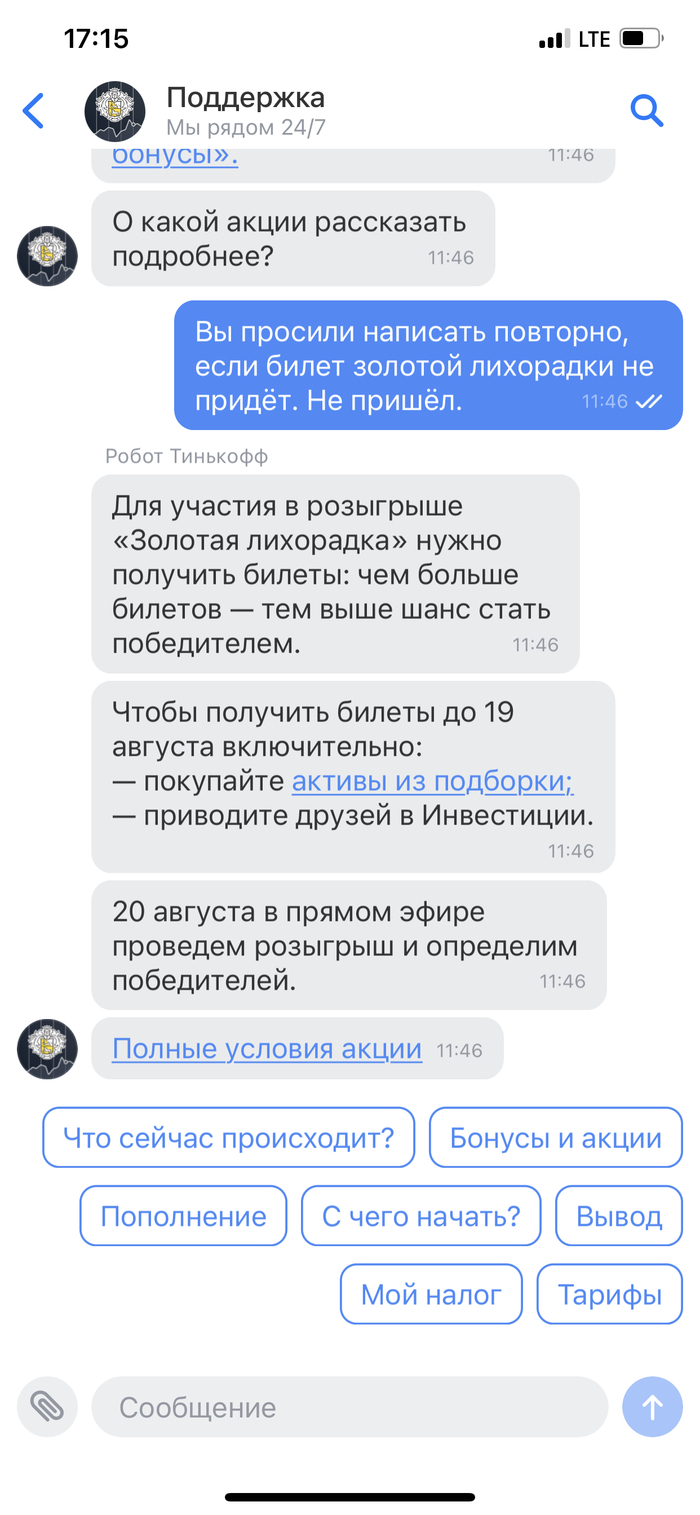Choose the «Бонусы и акции» quick reply

pyautogui.click(x=556, y=1137)
